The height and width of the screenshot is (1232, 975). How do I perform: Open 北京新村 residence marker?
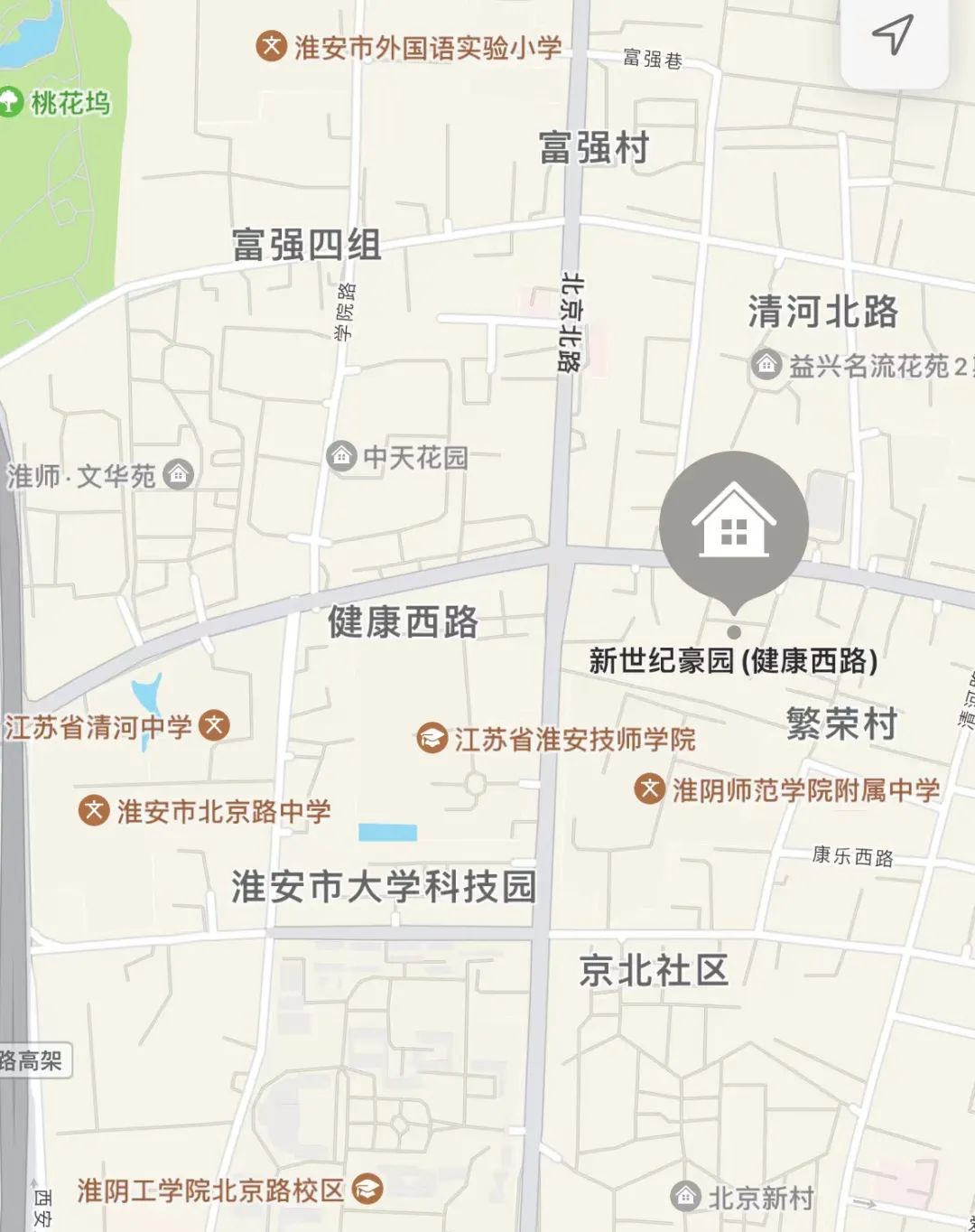click(x=686, y=1197)
